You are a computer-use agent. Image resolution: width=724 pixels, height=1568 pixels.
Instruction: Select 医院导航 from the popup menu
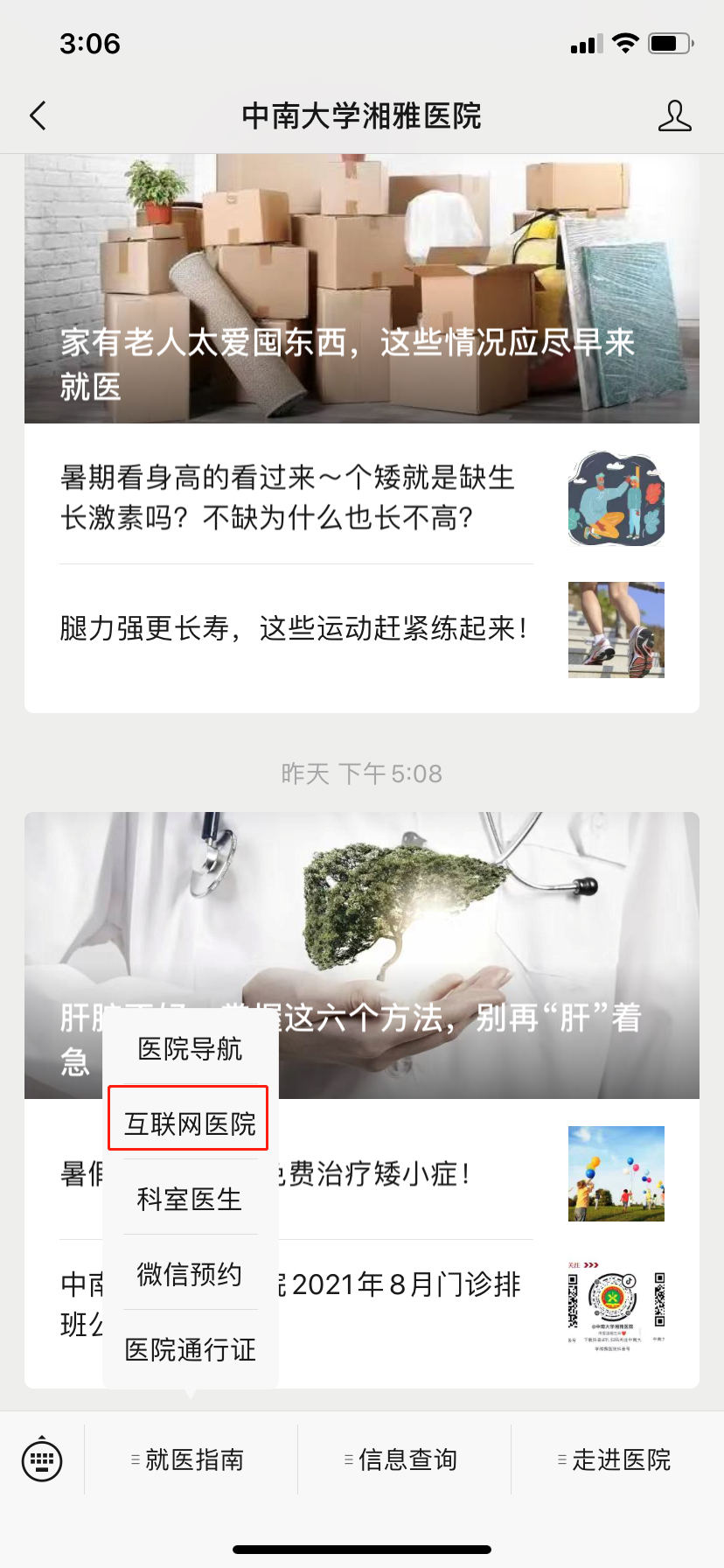[x=190, y=1049]
